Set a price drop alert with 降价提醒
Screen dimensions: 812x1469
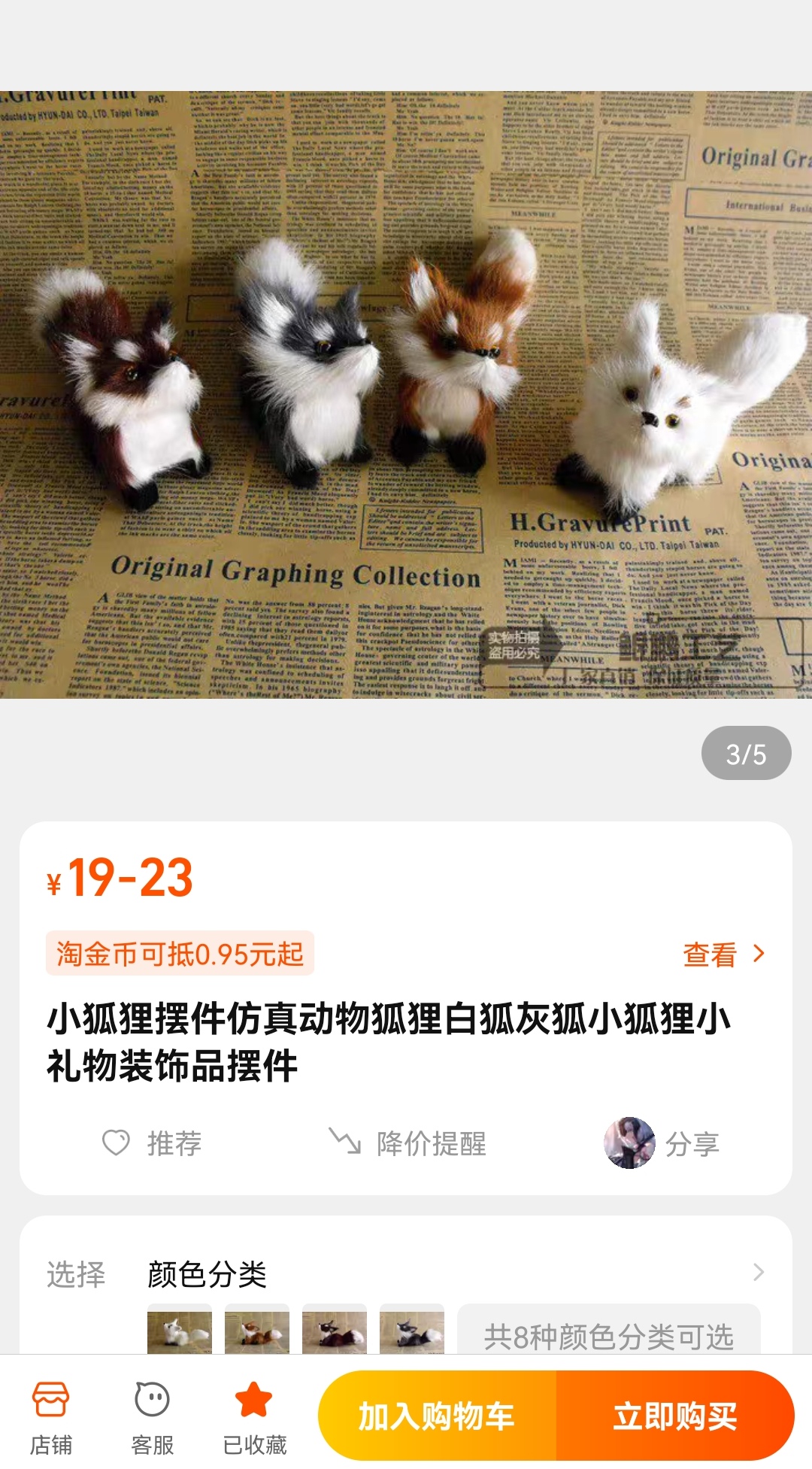(x=408, y=1143)
